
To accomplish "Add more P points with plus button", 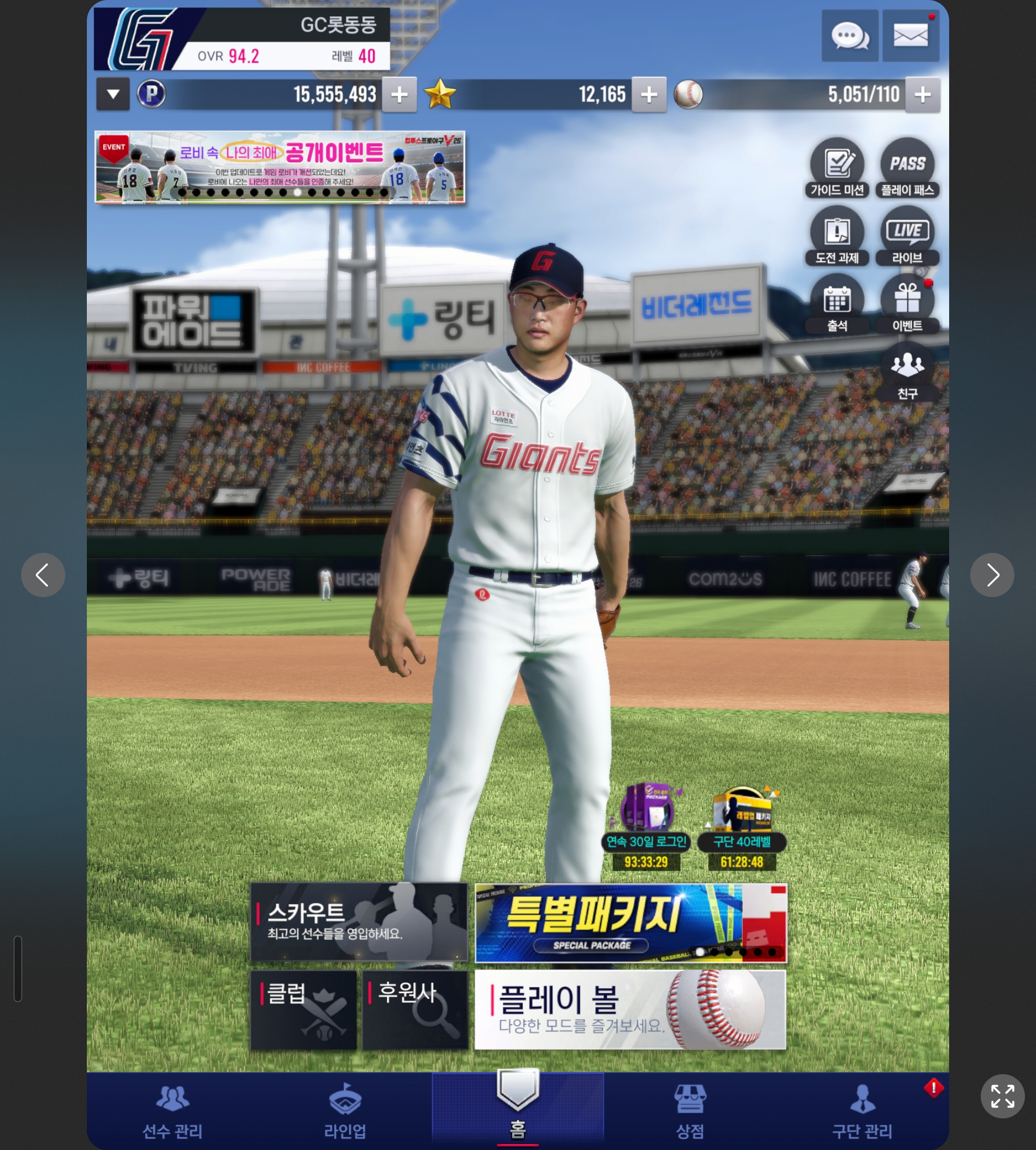I will [400, 94].
